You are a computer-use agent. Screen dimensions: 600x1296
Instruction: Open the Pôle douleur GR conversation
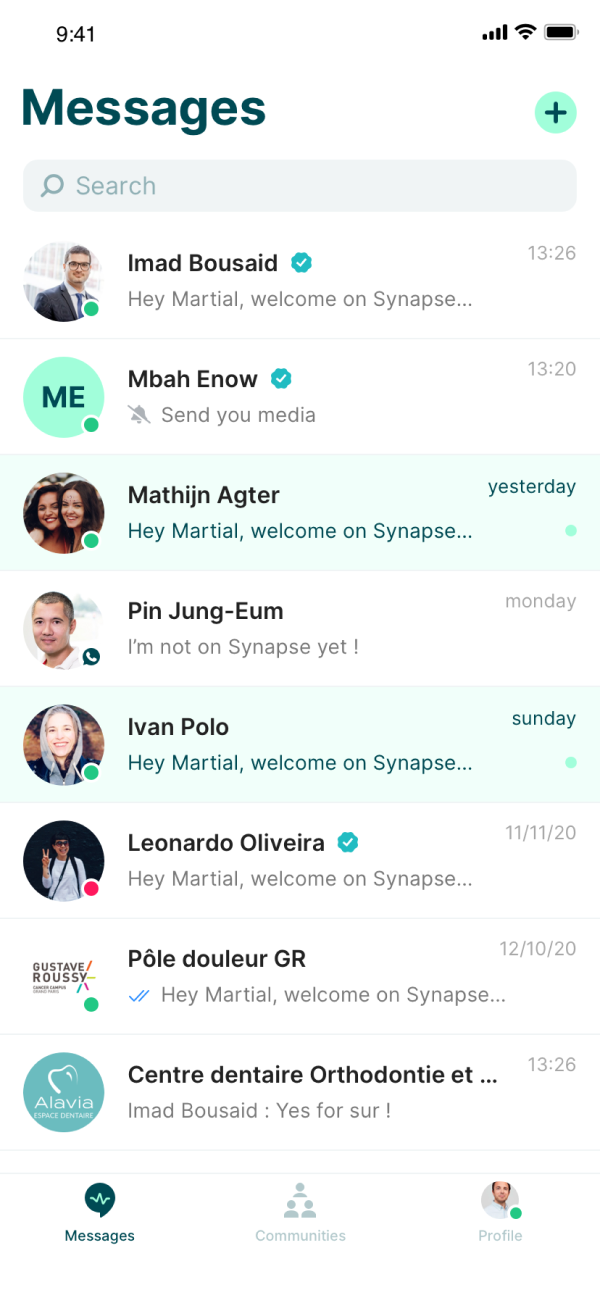(x=300, y=977)
